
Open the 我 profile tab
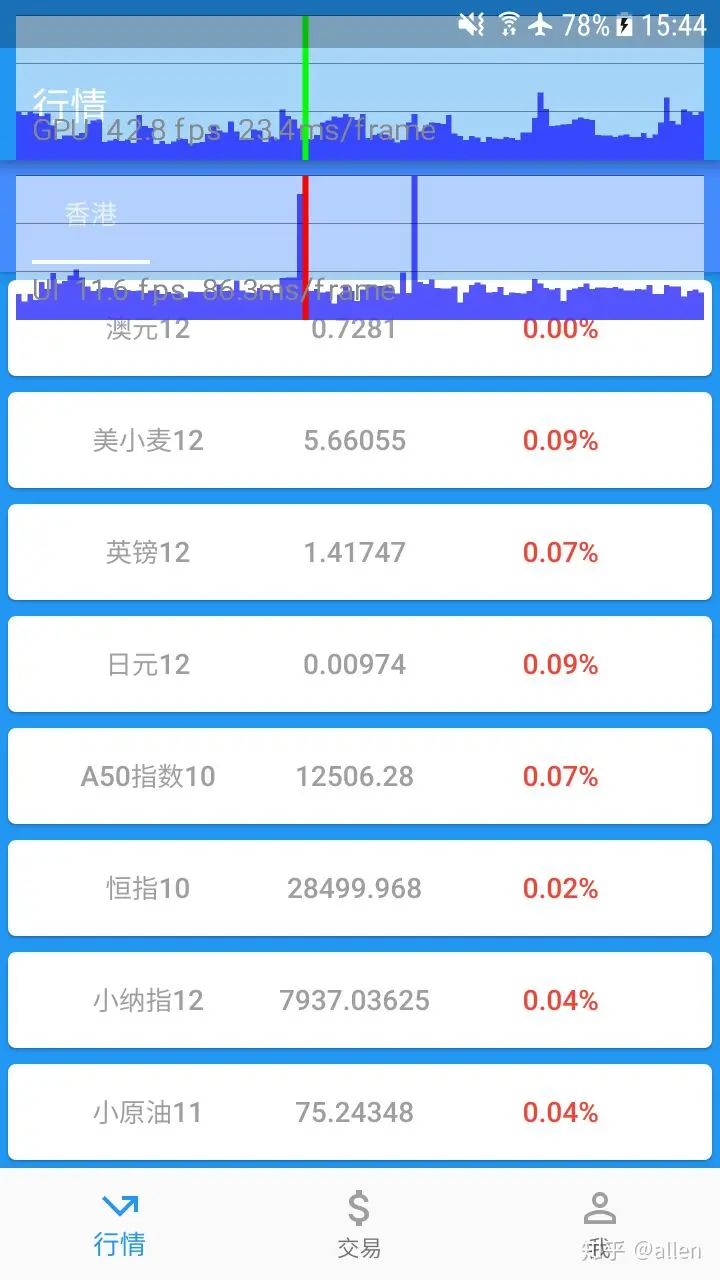(599, 1224)
